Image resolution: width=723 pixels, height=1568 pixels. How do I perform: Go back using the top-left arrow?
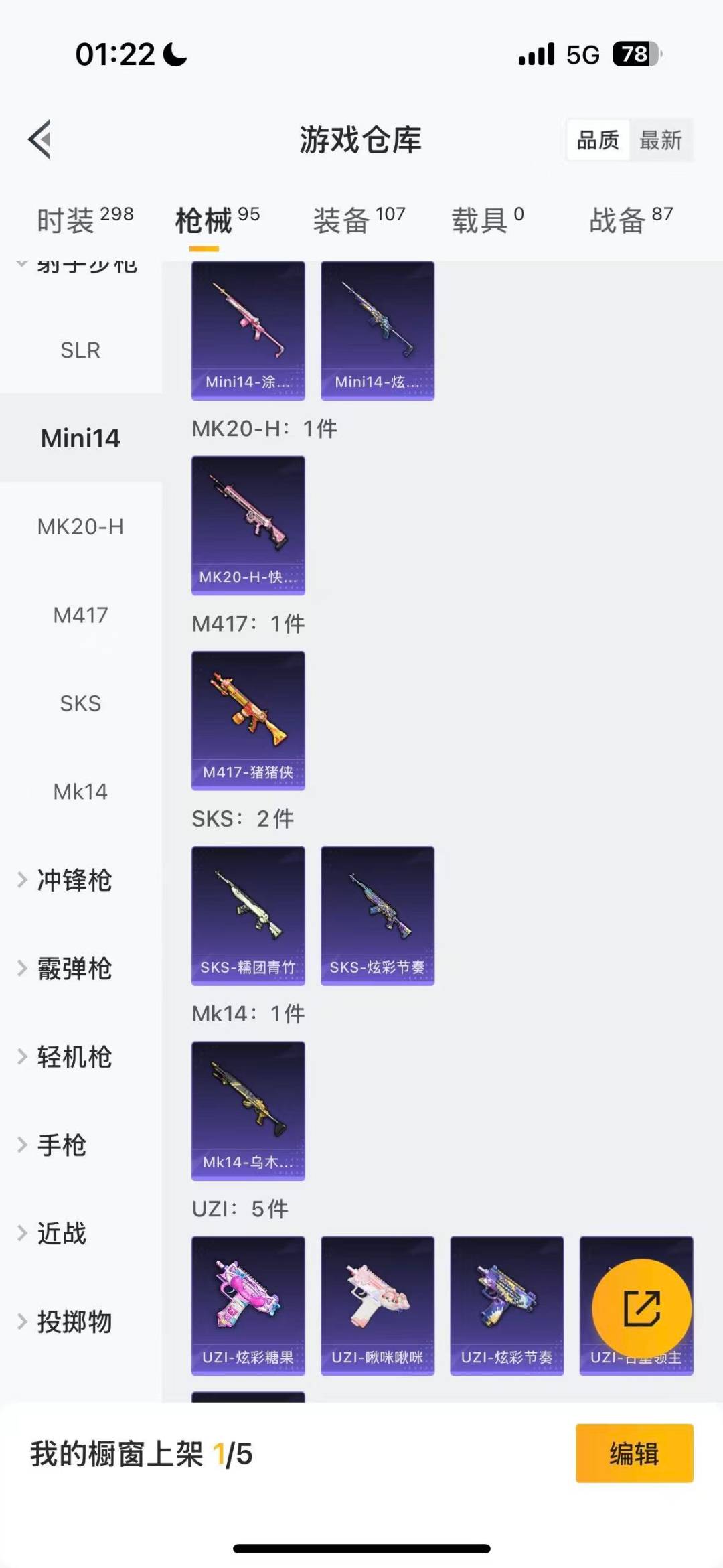click(40, 139)
